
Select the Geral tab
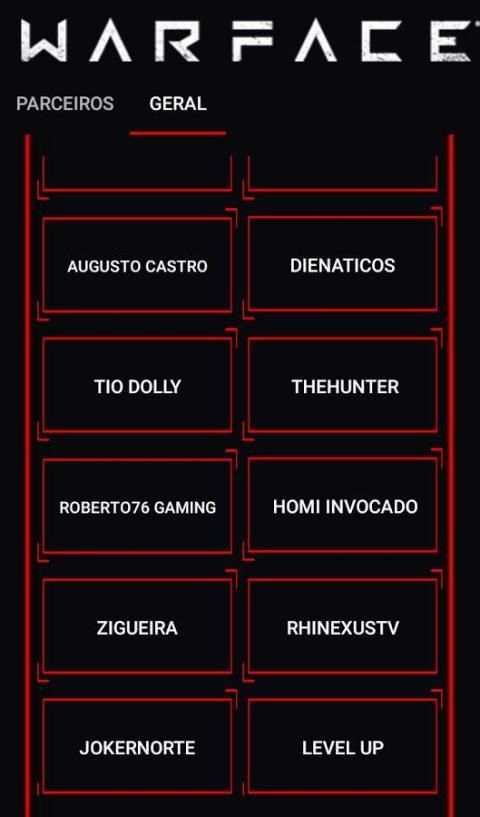point(178,103)
